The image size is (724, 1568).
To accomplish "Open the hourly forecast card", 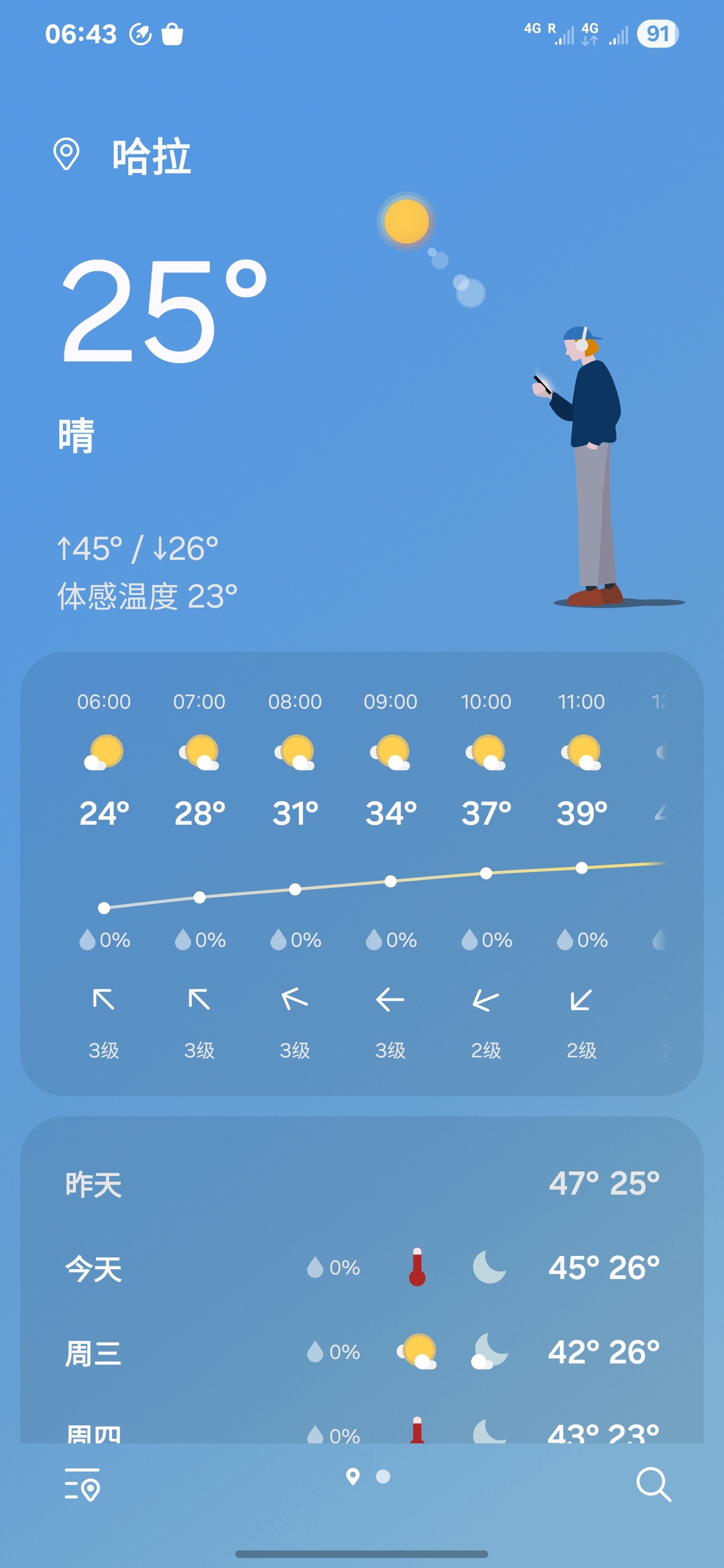I will tap(361, 873).
